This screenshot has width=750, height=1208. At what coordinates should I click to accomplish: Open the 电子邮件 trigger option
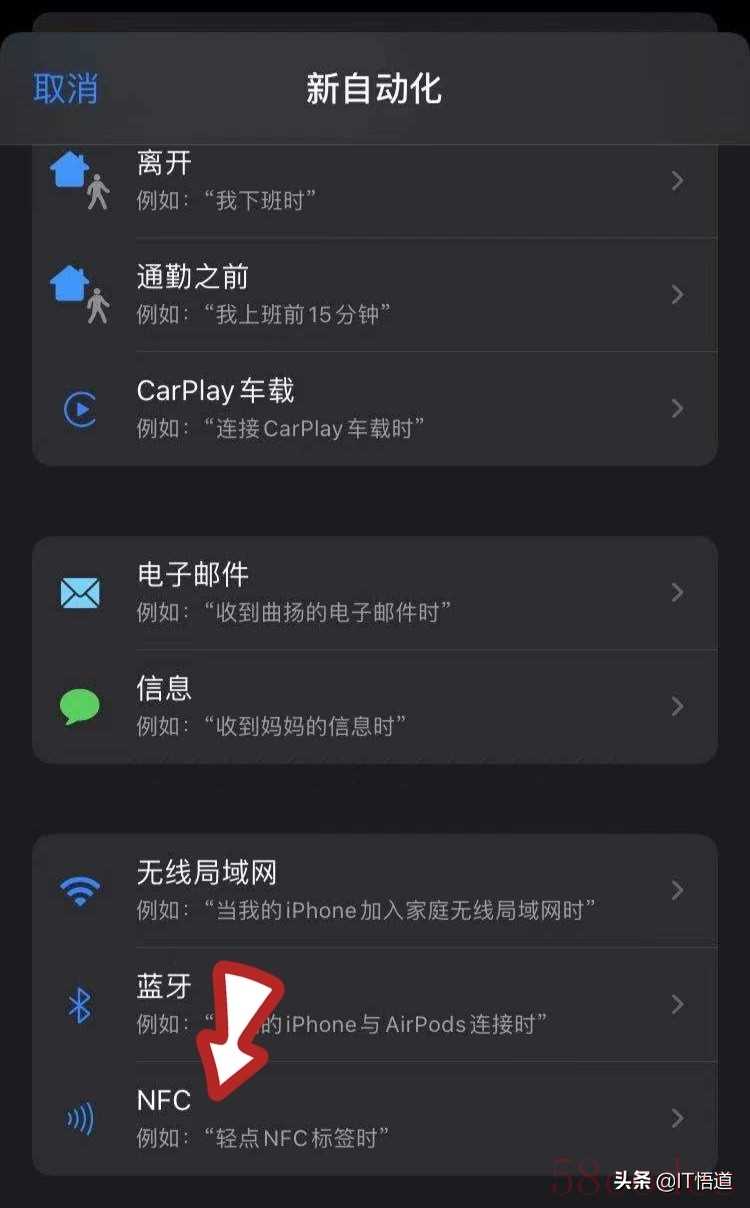[x=375, y=592]
